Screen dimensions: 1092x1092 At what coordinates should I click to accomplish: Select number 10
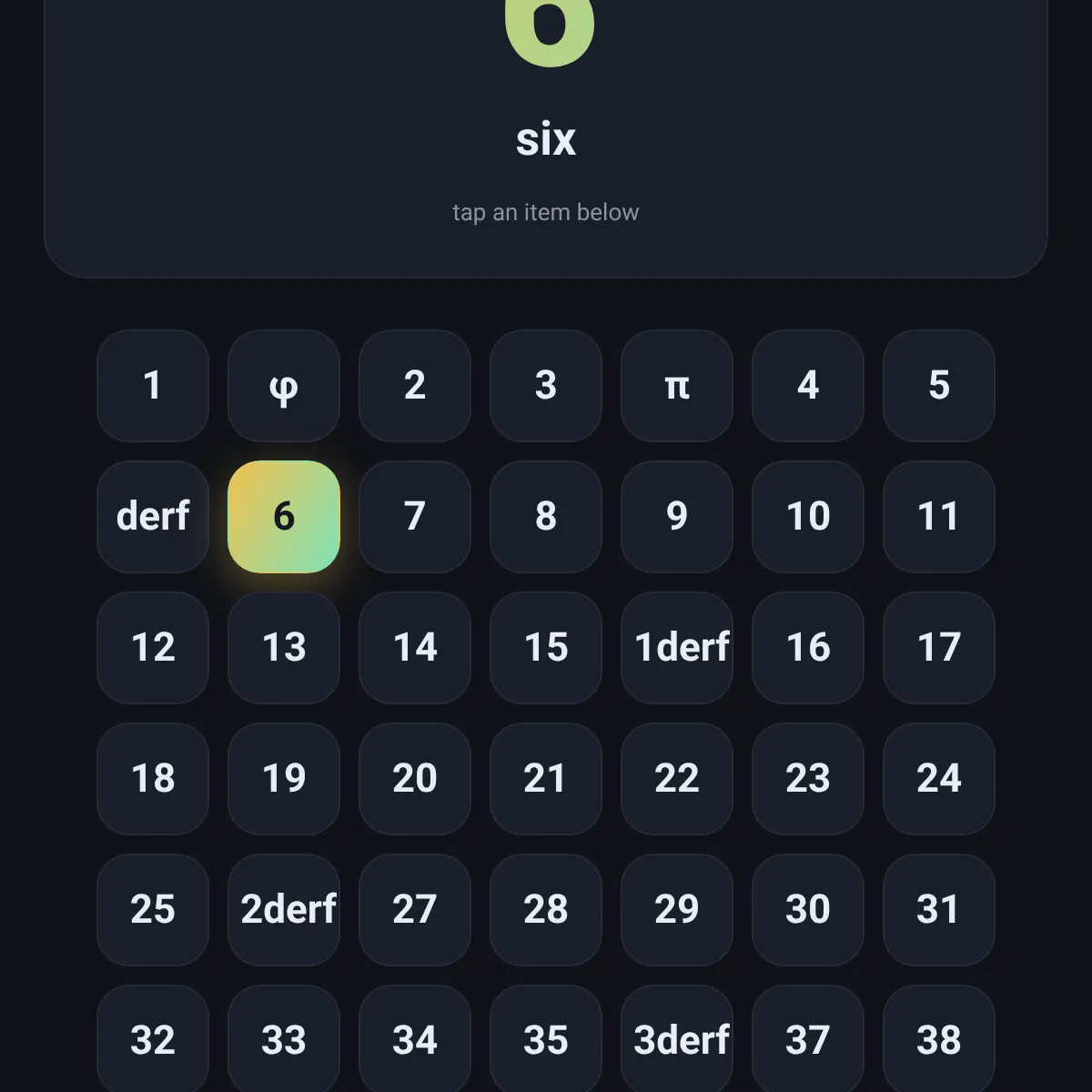808,517
